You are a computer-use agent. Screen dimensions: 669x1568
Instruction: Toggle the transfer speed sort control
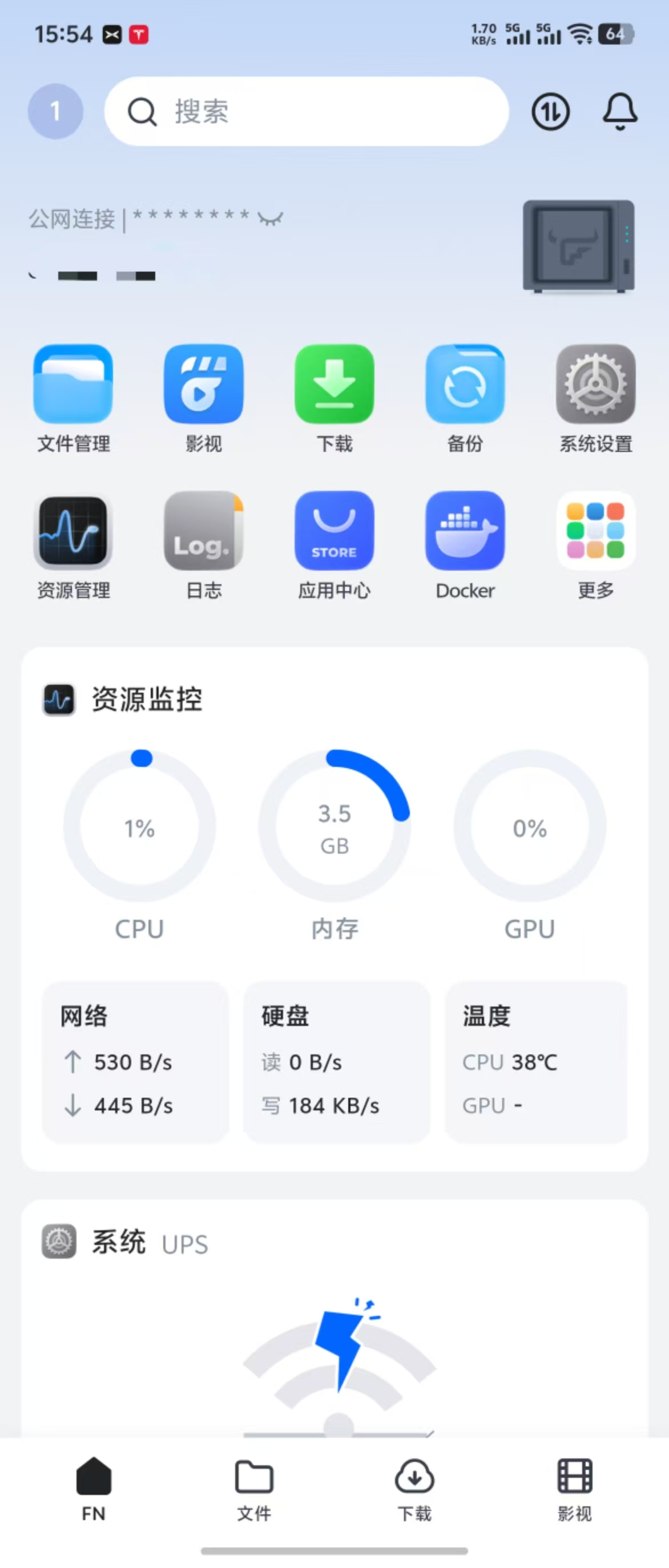pyautogui.click(x=550, y=111)
